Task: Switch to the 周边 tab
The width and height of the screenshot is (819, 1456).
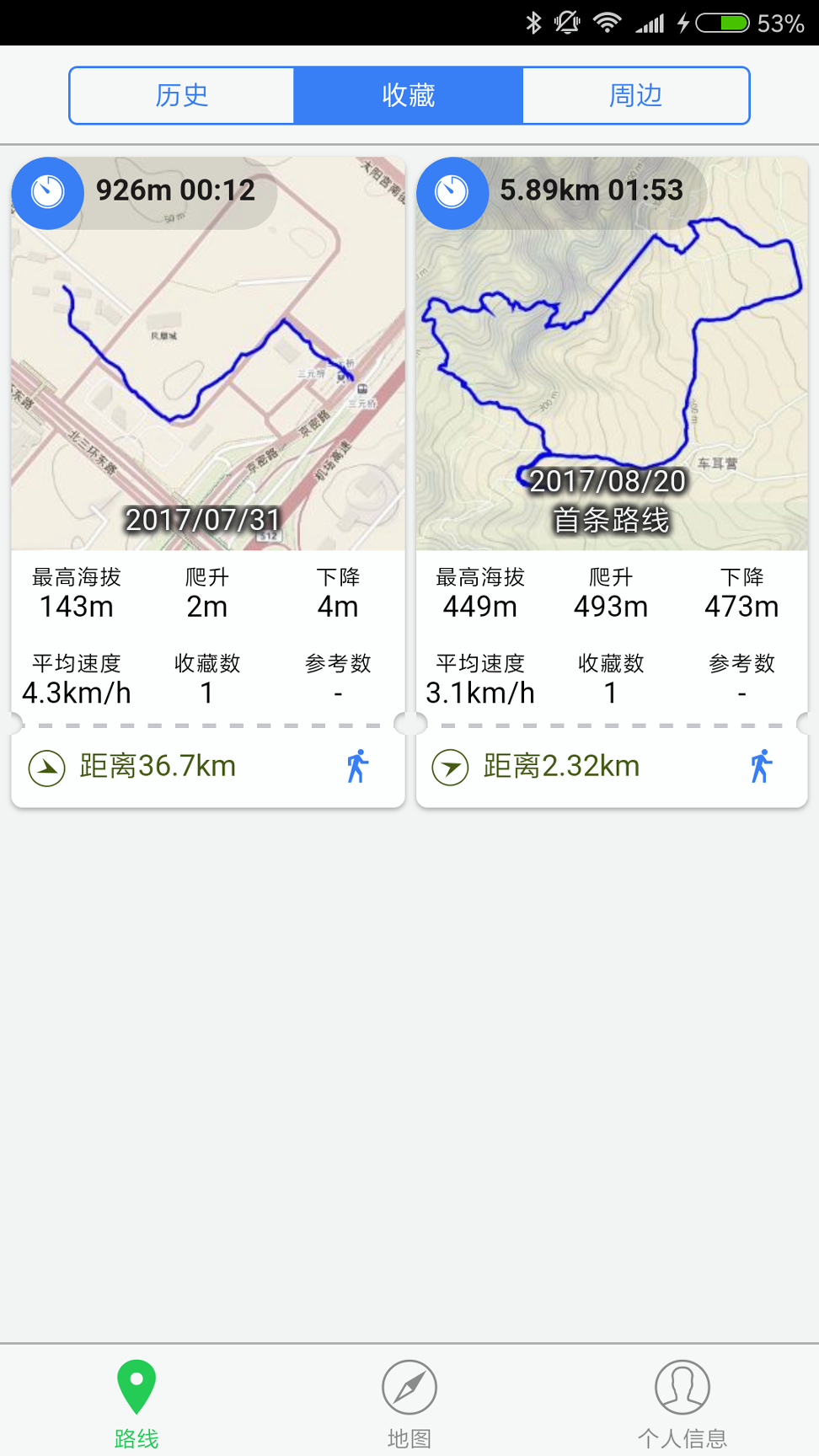Action: coord(636,95)
